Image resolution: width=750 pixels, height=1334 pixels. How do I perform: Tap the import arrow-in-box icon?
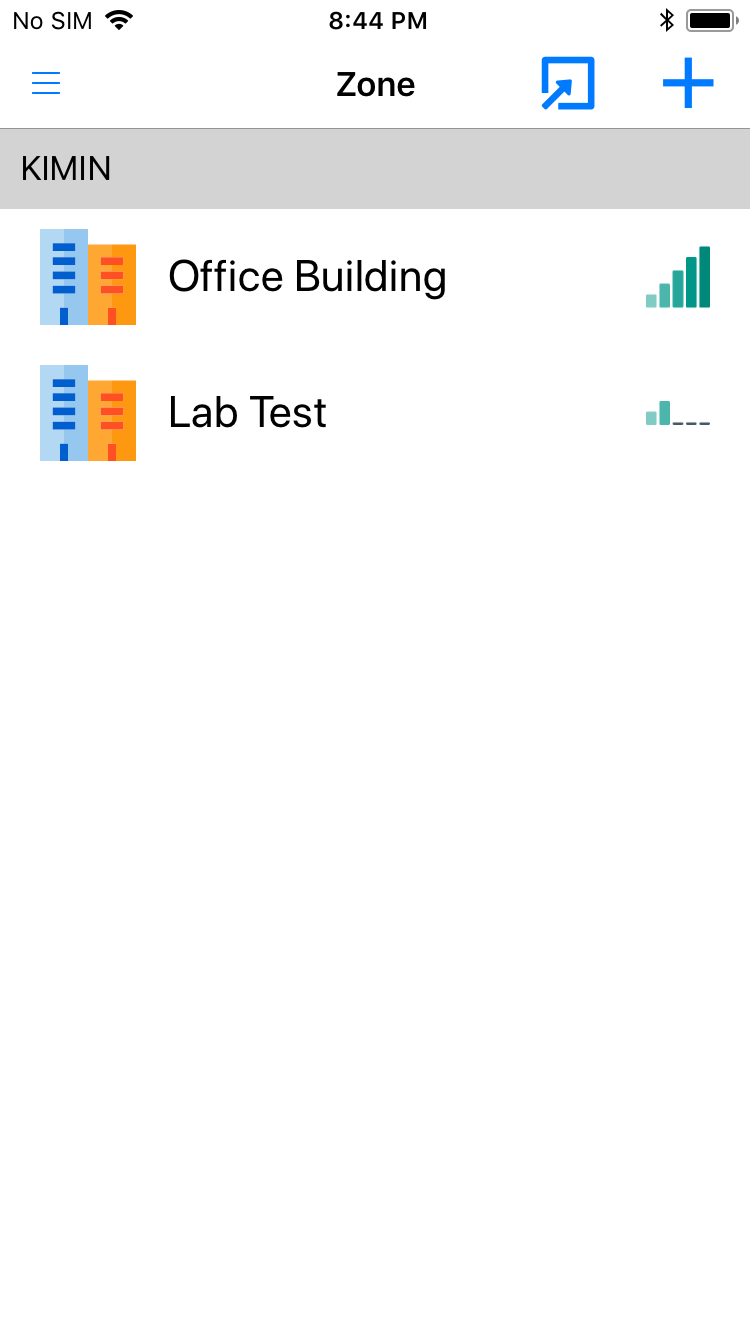pos(568,83)
